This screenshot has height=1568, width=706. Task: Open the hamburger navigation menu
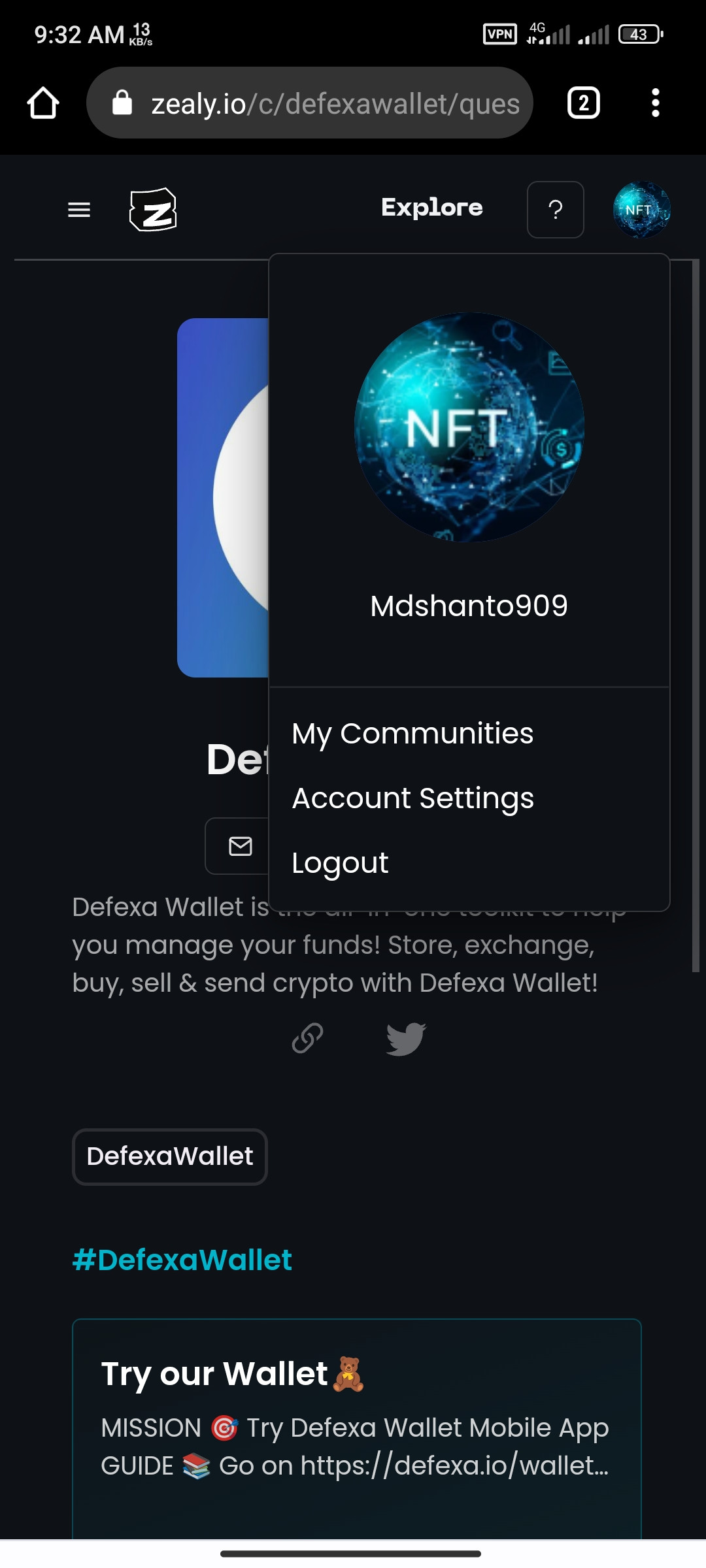click(79, 210)
